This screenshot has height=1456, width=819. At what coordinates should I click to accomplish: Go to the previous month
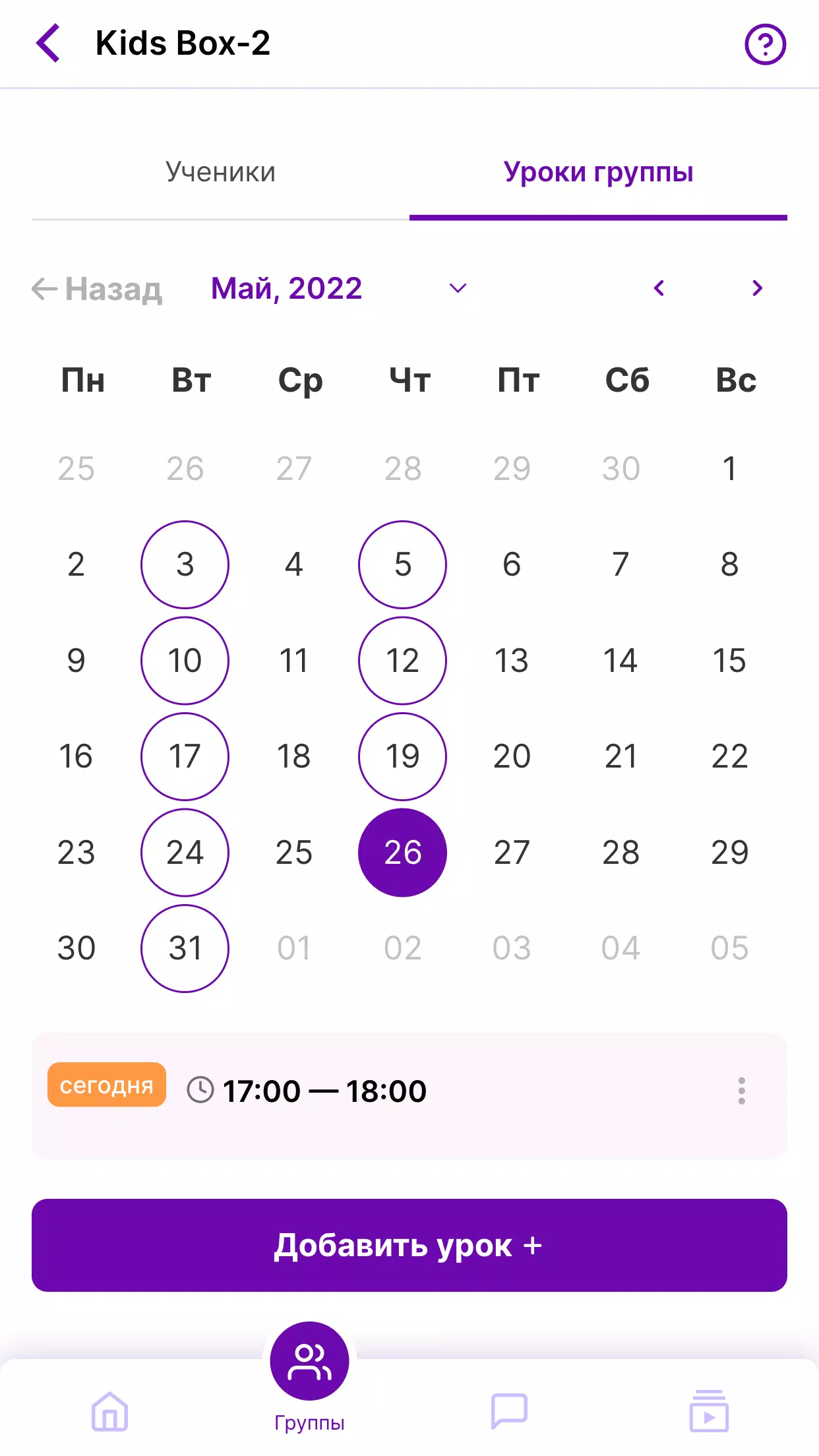pyautogui.click(x=659, y=288)
